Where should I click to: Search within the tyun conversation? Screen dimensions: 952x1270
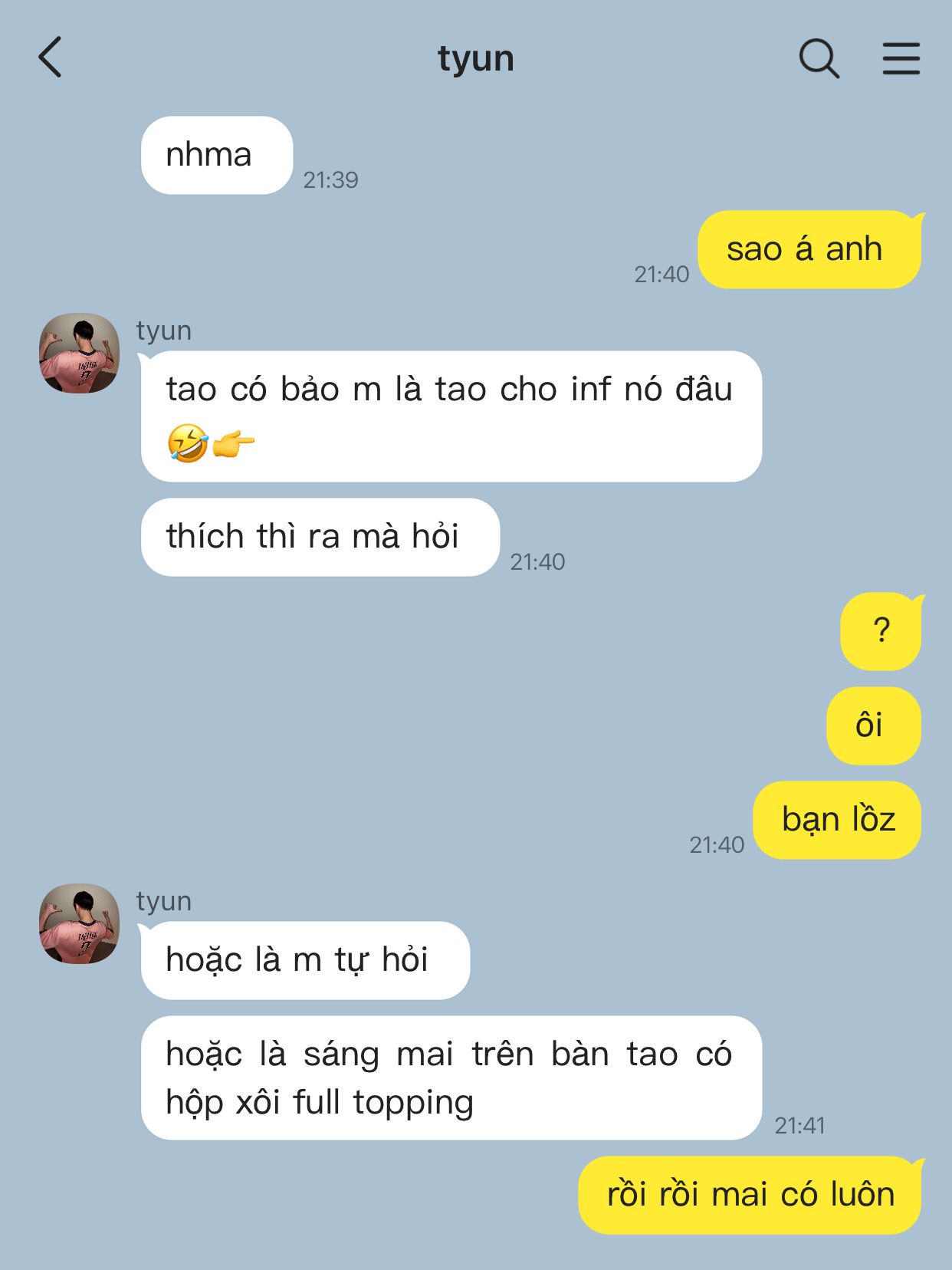(x=819, y=59)
